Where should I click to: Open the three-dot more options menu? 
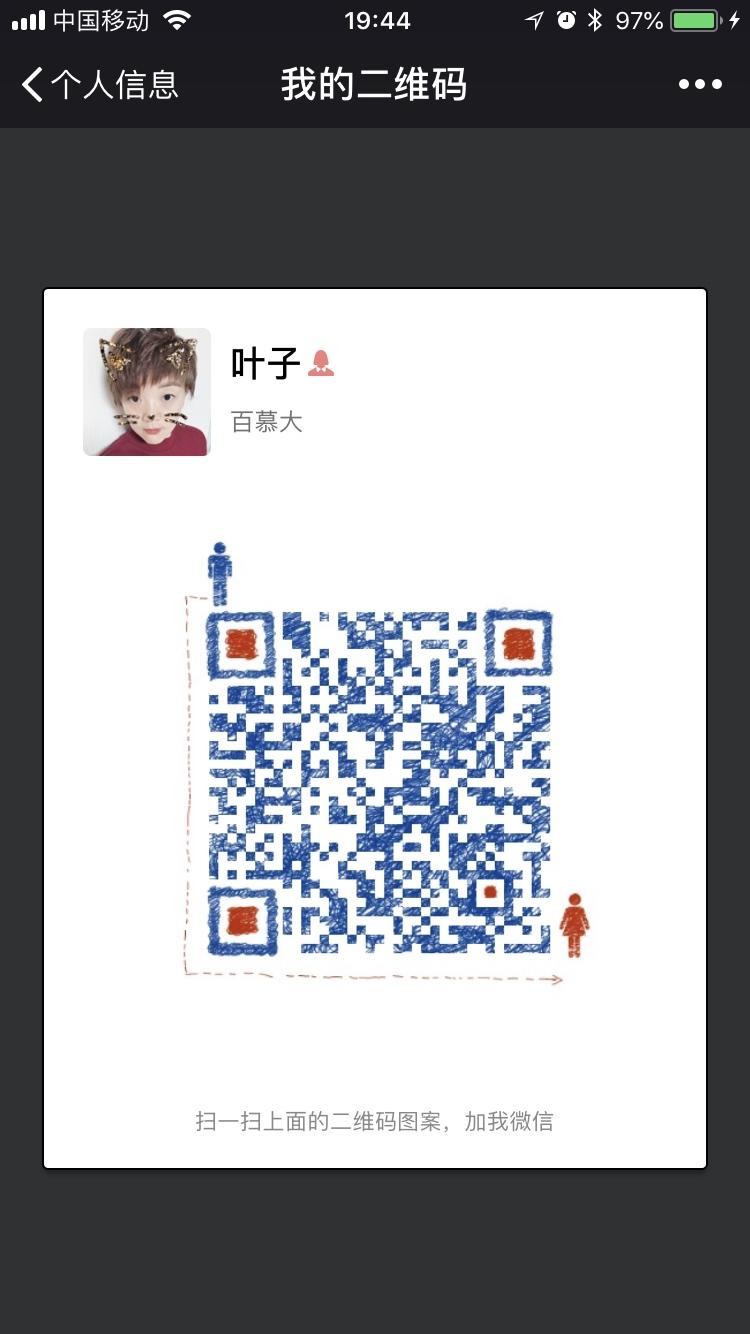coord(700,85)
